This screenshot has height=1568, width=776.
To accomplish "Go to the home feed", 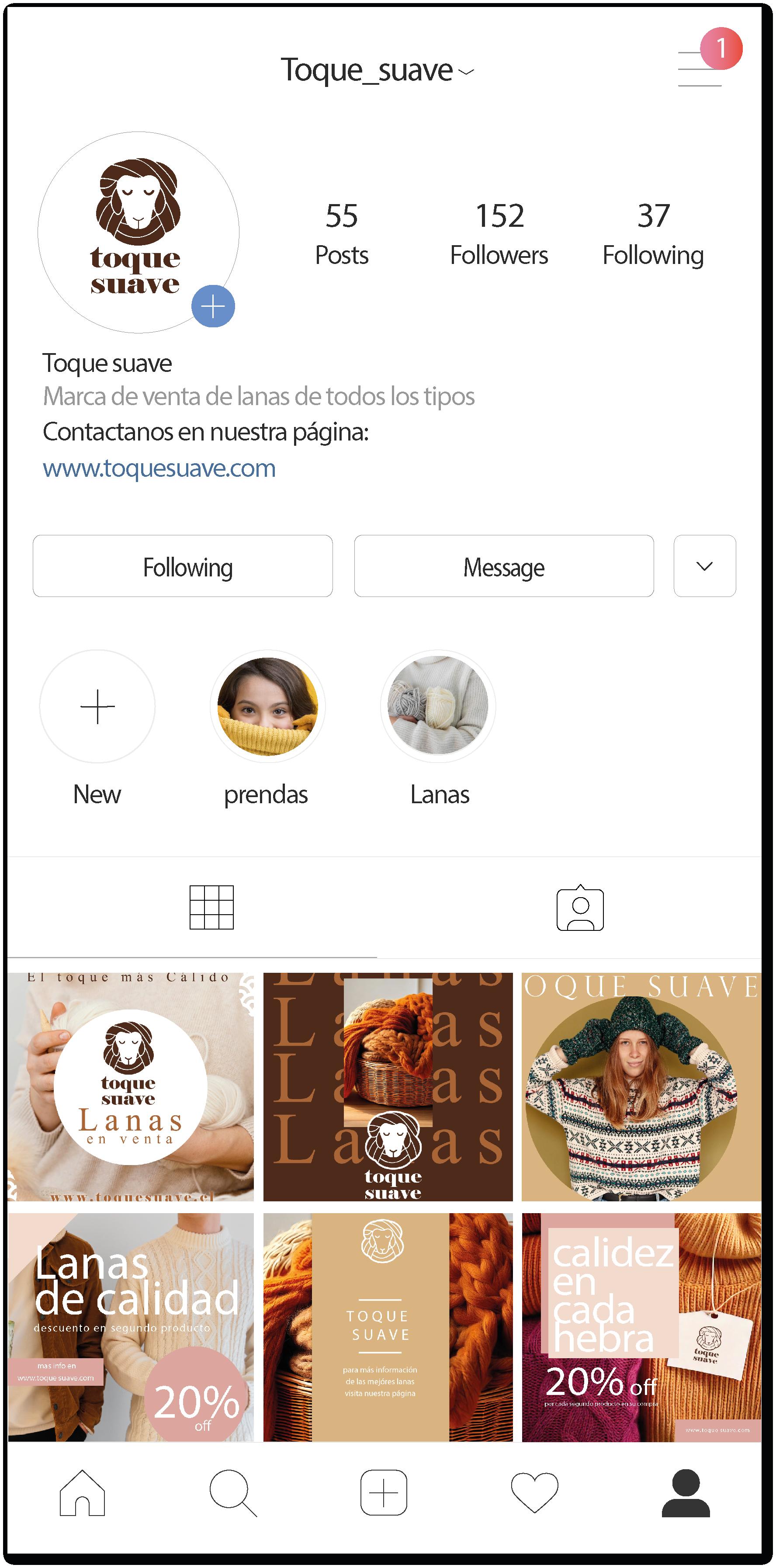I will point(82,1492).
